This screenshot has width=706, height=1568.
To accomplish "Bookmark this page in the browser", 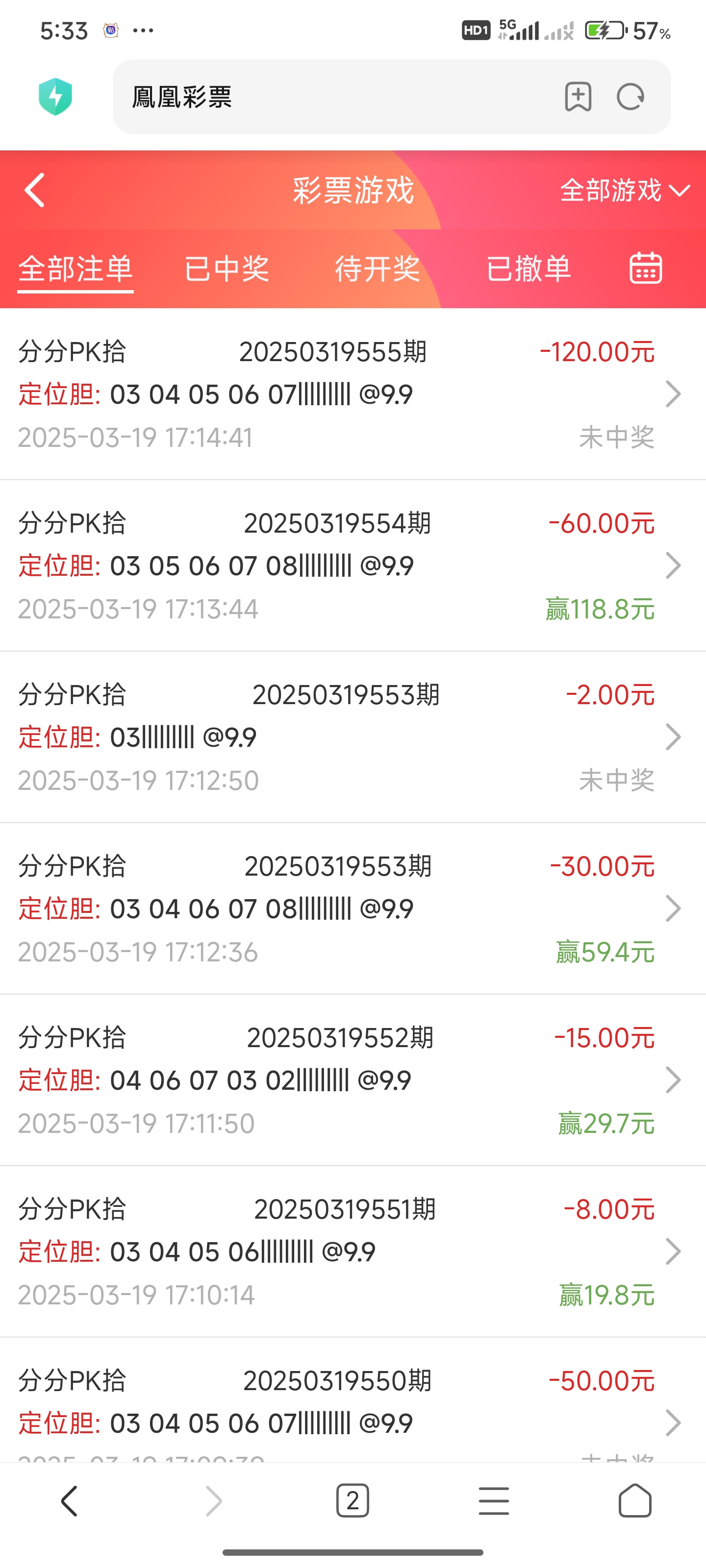I will pyautogui.click(x=578, y=97).
